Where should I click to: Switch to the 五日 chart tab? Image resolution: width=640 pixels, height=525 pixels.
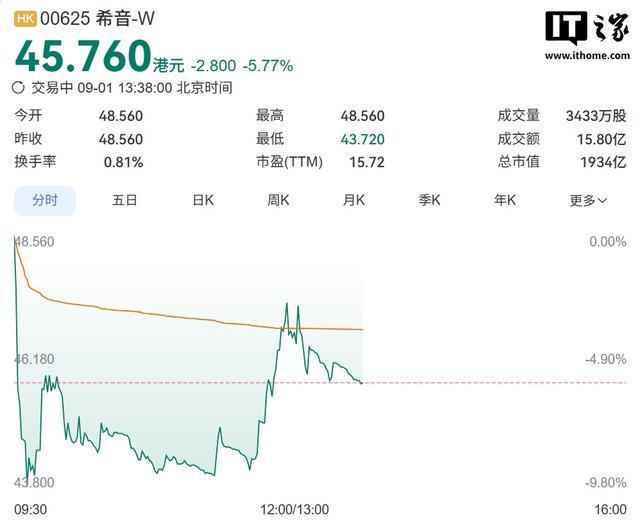124,201
